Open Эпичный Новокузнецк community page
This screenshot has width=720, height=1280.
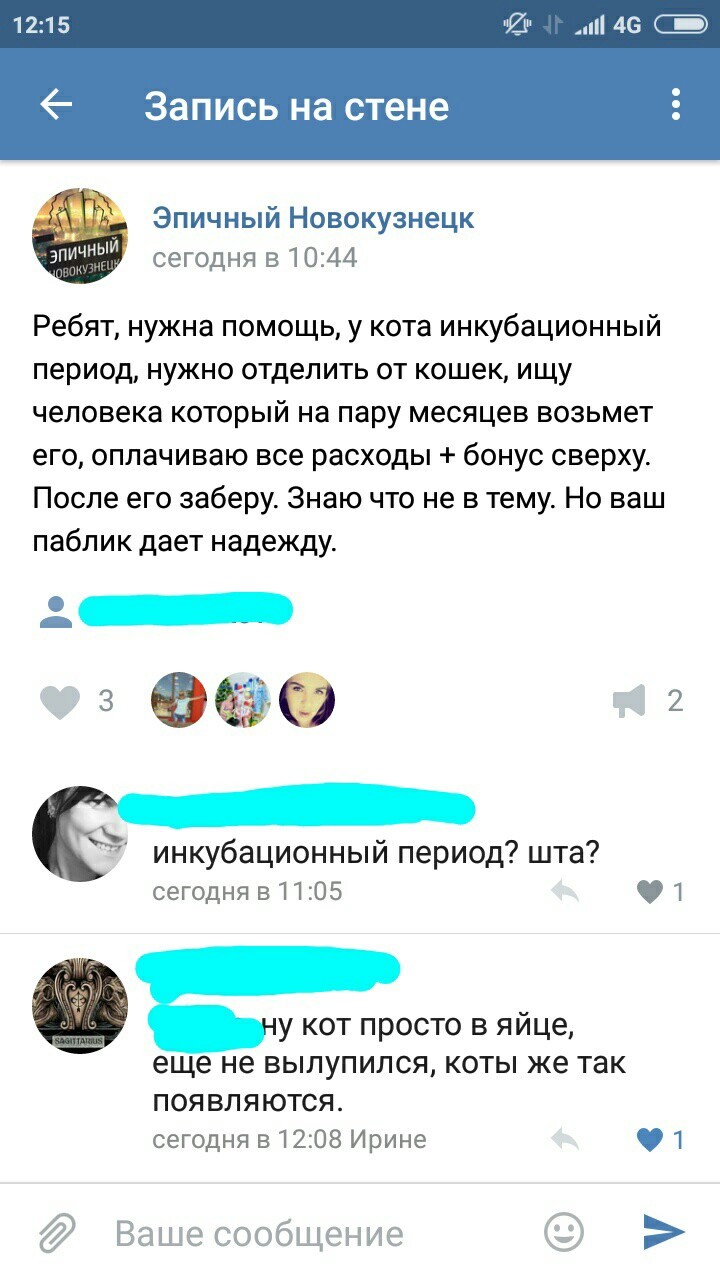(313, 218)
